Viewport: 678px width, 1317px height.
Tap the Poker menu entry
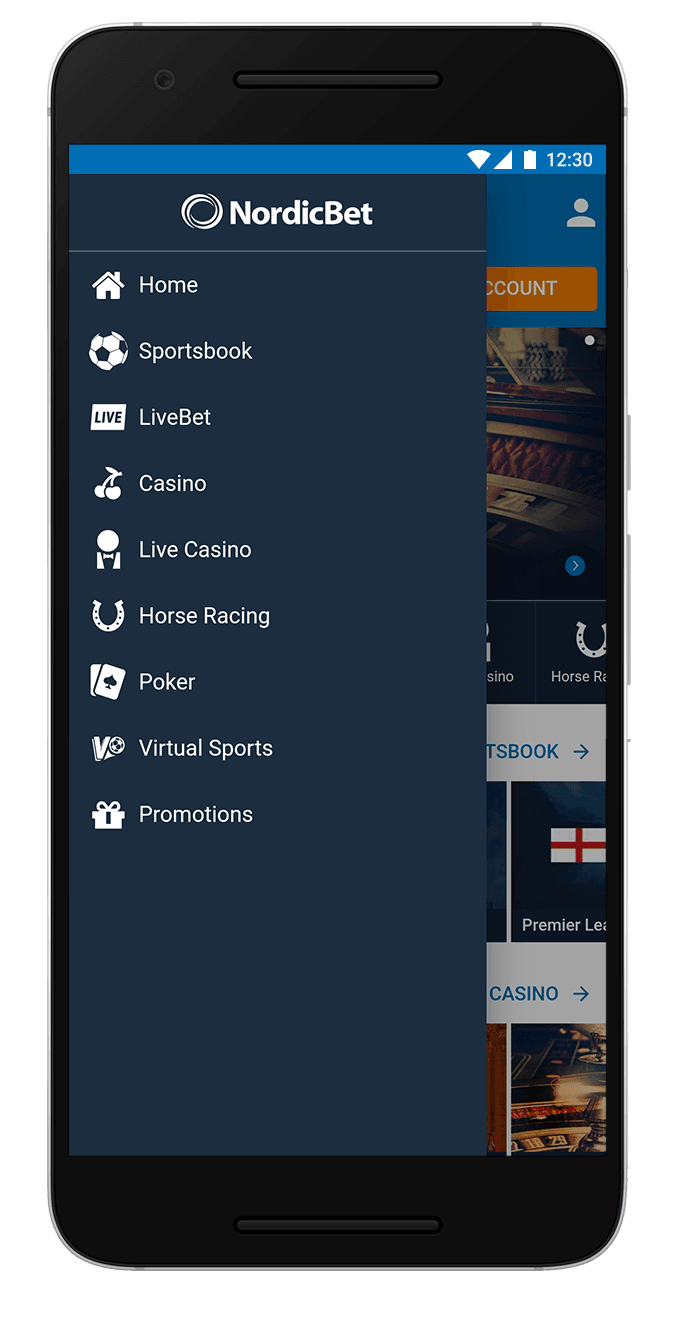166,682
